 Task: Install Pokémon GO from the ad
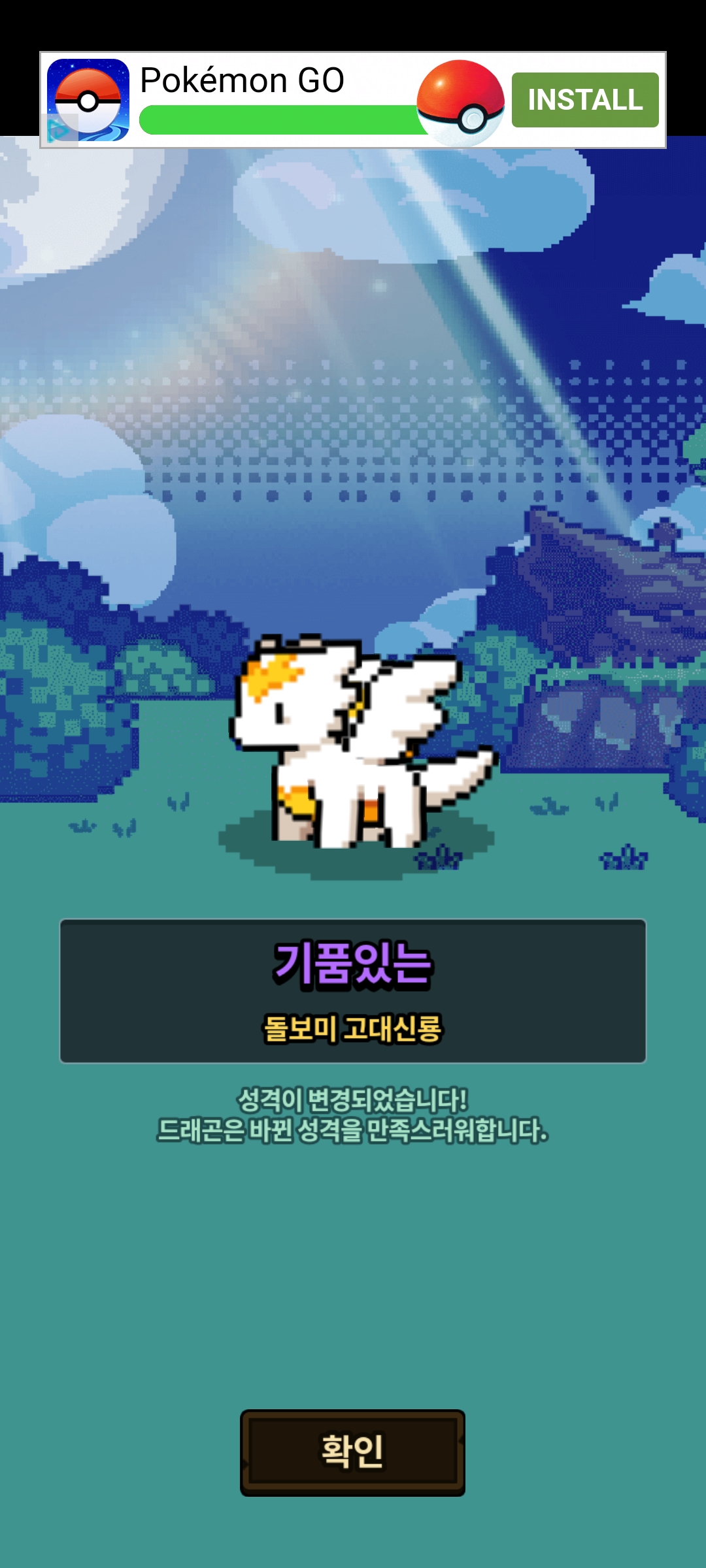(584, 100)
